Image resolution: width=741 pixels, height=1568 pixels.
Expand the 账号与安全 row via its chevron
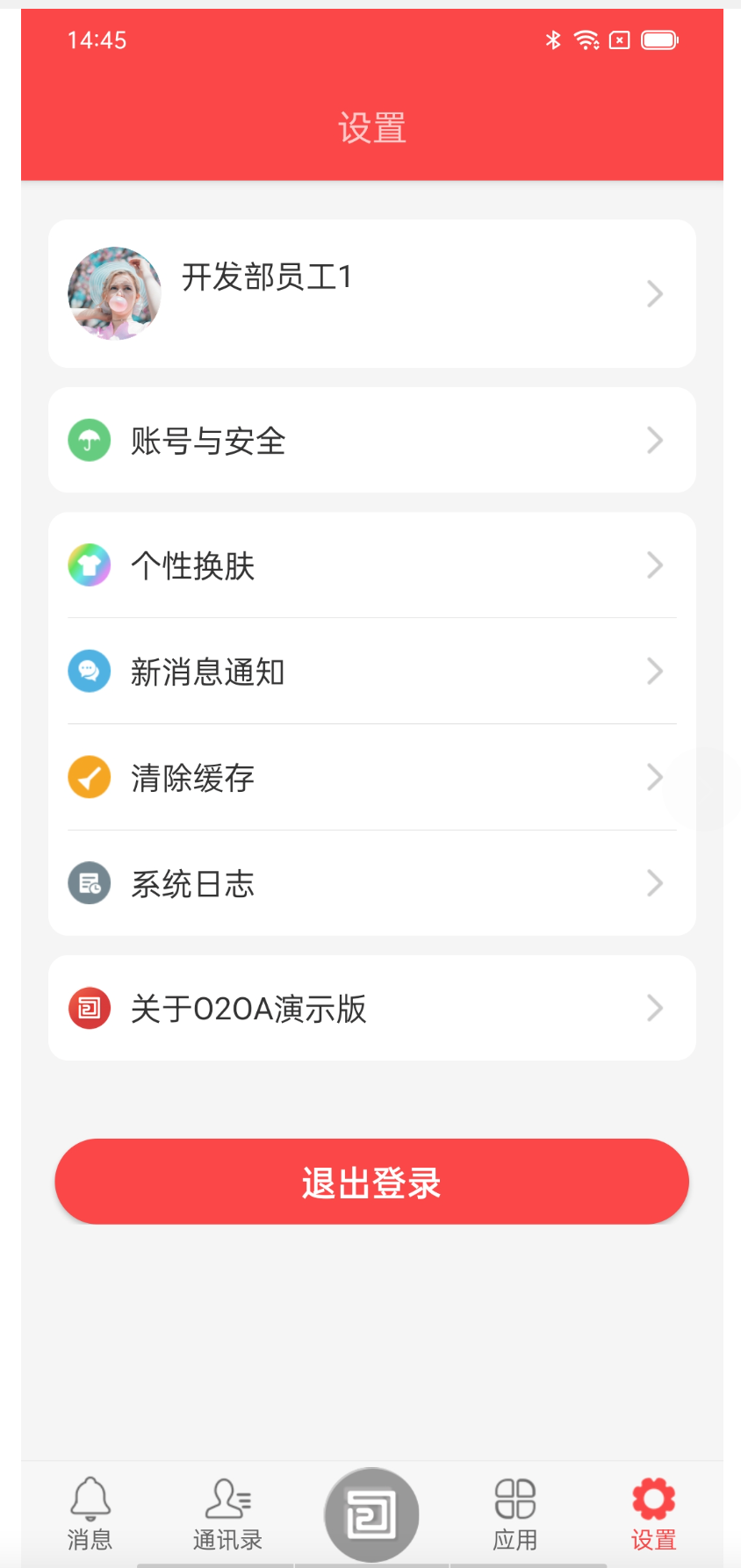(x=654, y=440)
